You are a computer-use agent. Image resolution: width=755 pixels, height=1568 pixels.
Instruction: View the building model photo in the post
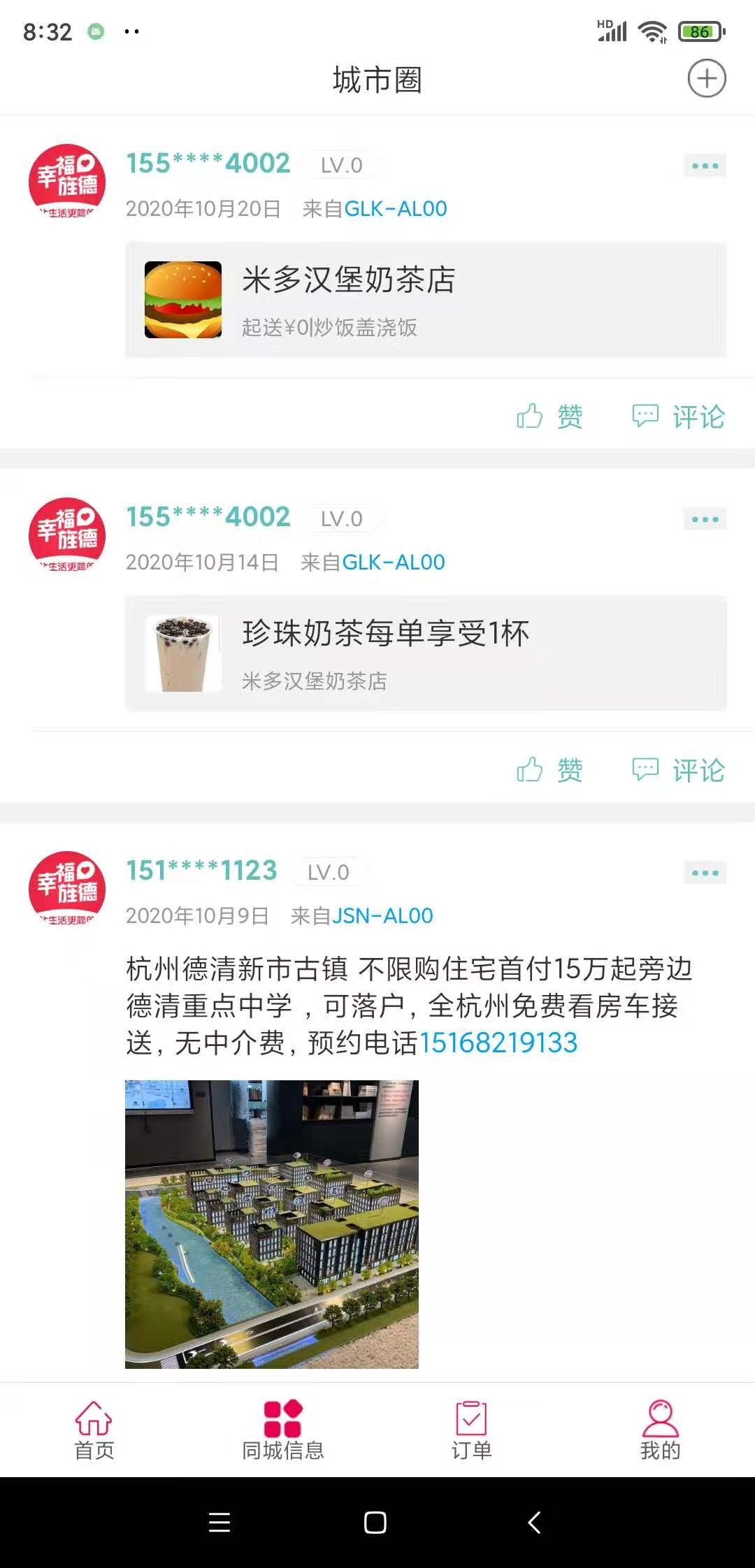pos(272,1224)
